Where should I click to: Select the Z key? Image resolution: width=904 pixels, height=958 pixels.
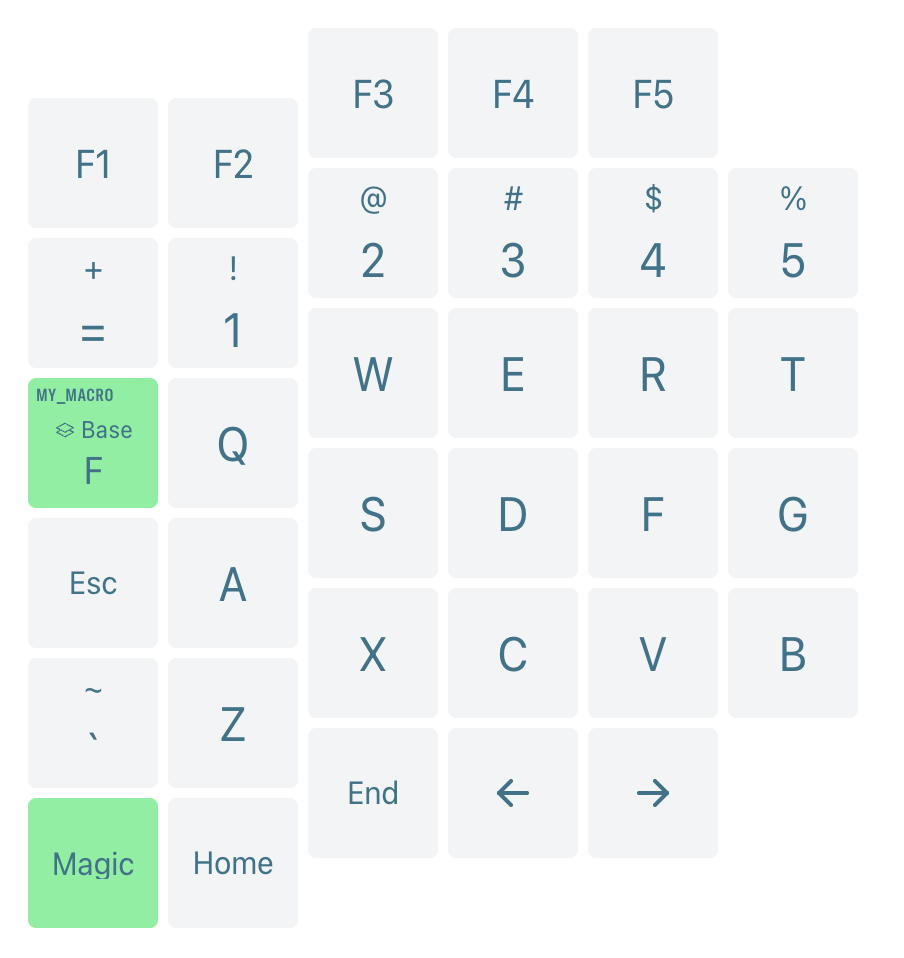pyautogui.click(x=232, y=722)
